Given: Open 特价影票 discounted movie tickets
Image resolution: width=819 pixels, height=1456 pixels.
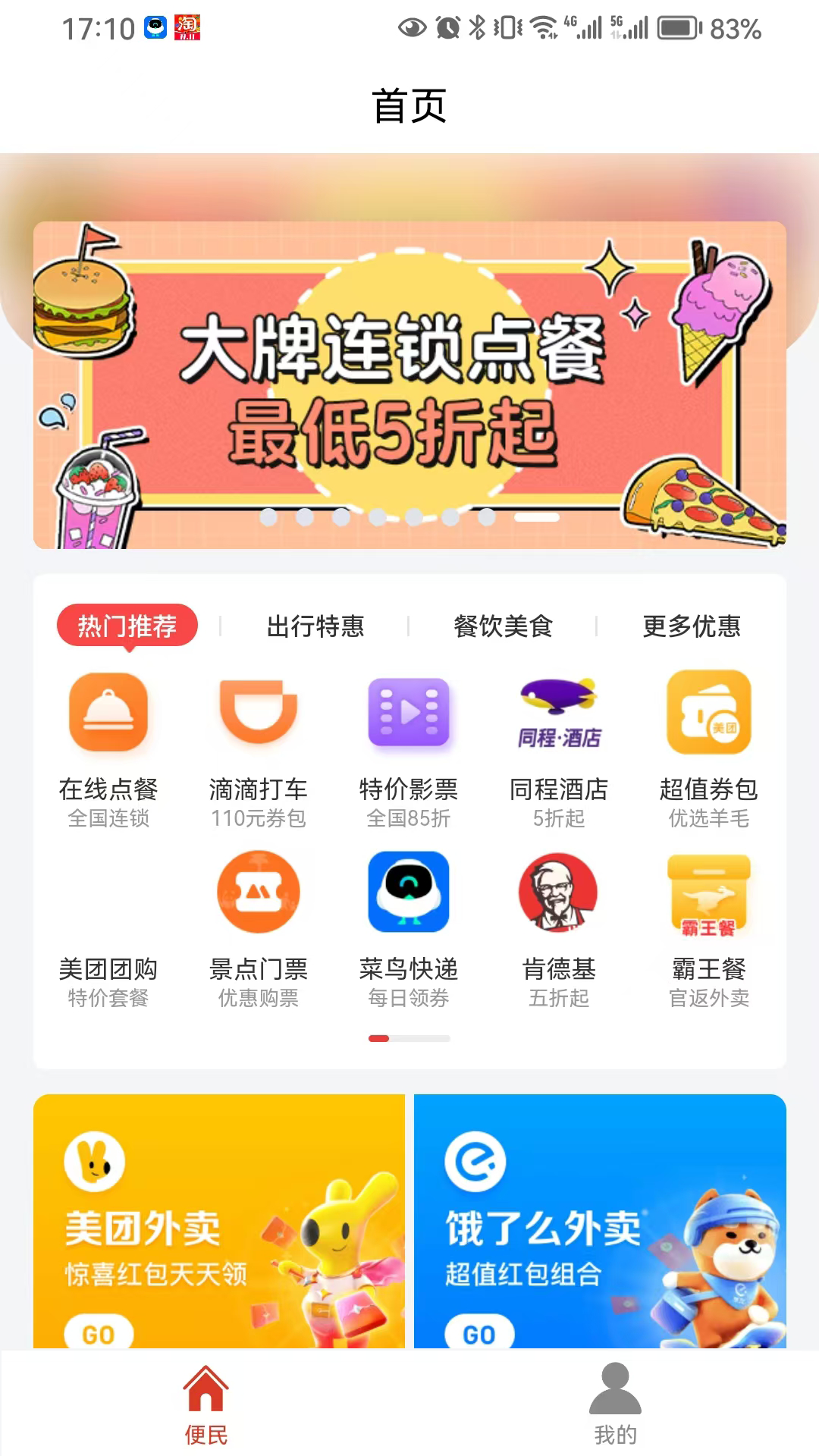Looking at the screenshot, I should (x=409, y=714).
